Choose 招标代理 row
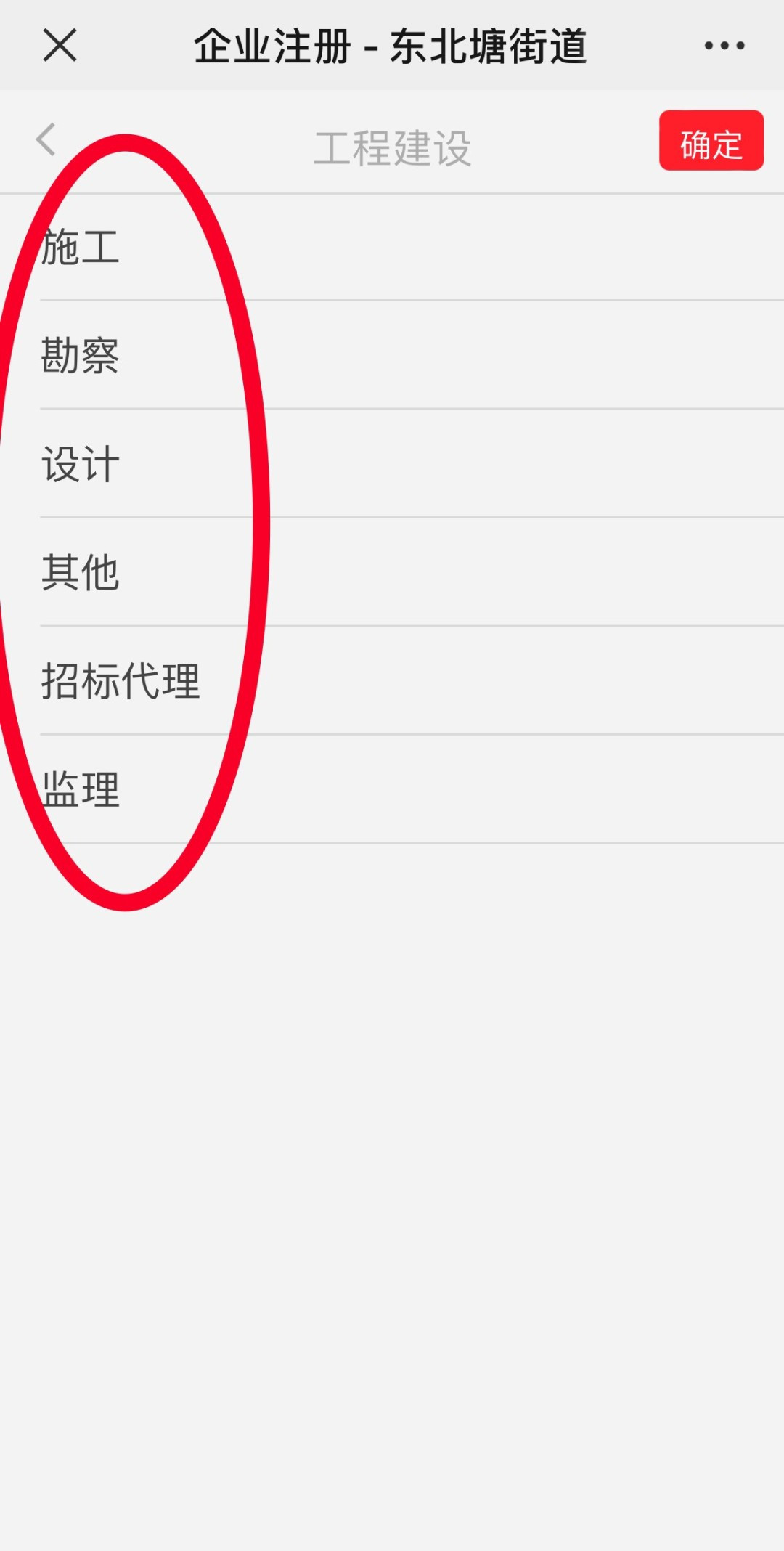The width and height of the screenshot is (784, 1551). click(121, 681)
